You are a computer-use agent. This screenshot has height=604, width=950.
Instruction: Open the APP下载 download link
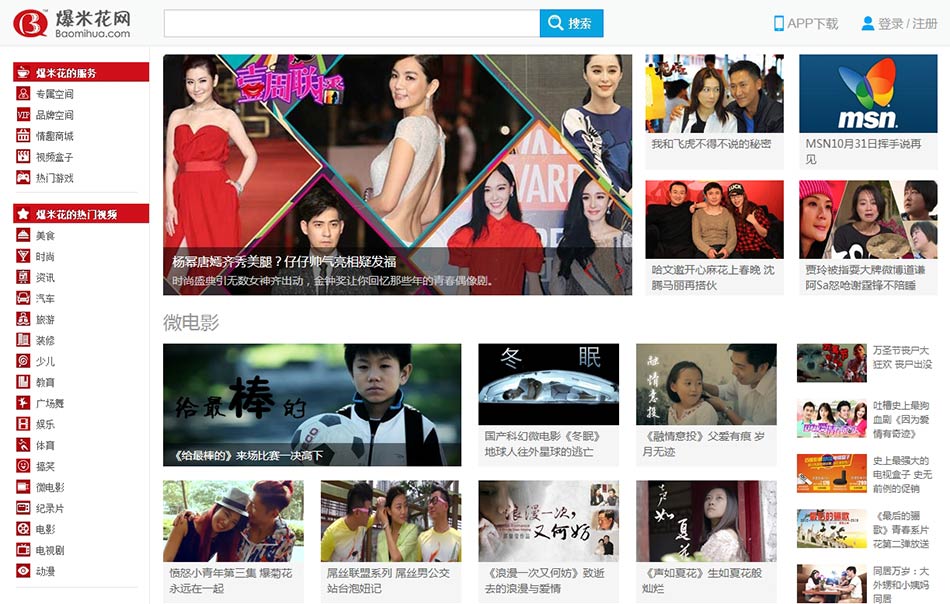(x=805, y=23)
